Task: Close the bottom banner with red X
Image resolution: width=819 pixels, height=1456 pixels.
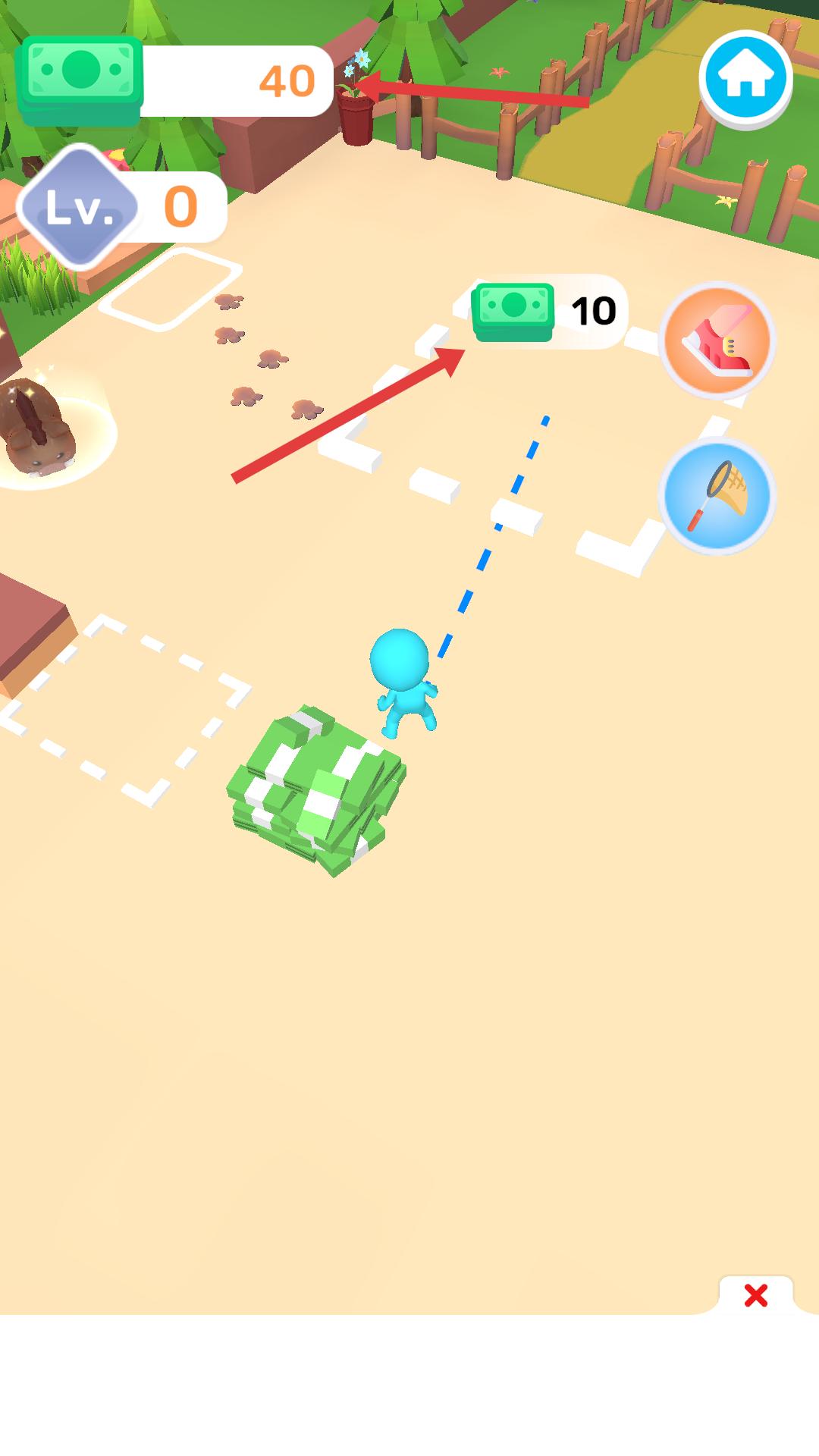Action: tap(756, 1295)
